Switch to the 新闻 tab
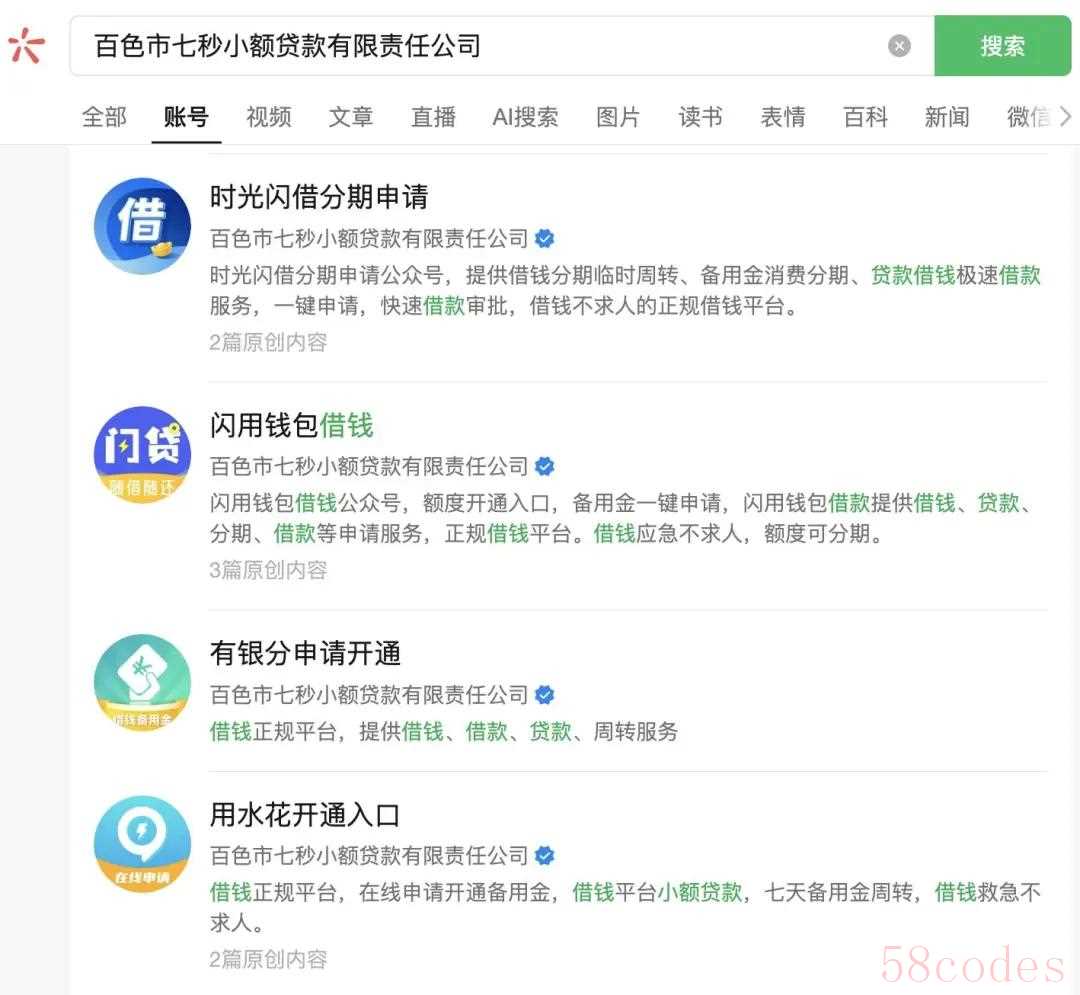 pyautogui.click(x=946, y=117)
